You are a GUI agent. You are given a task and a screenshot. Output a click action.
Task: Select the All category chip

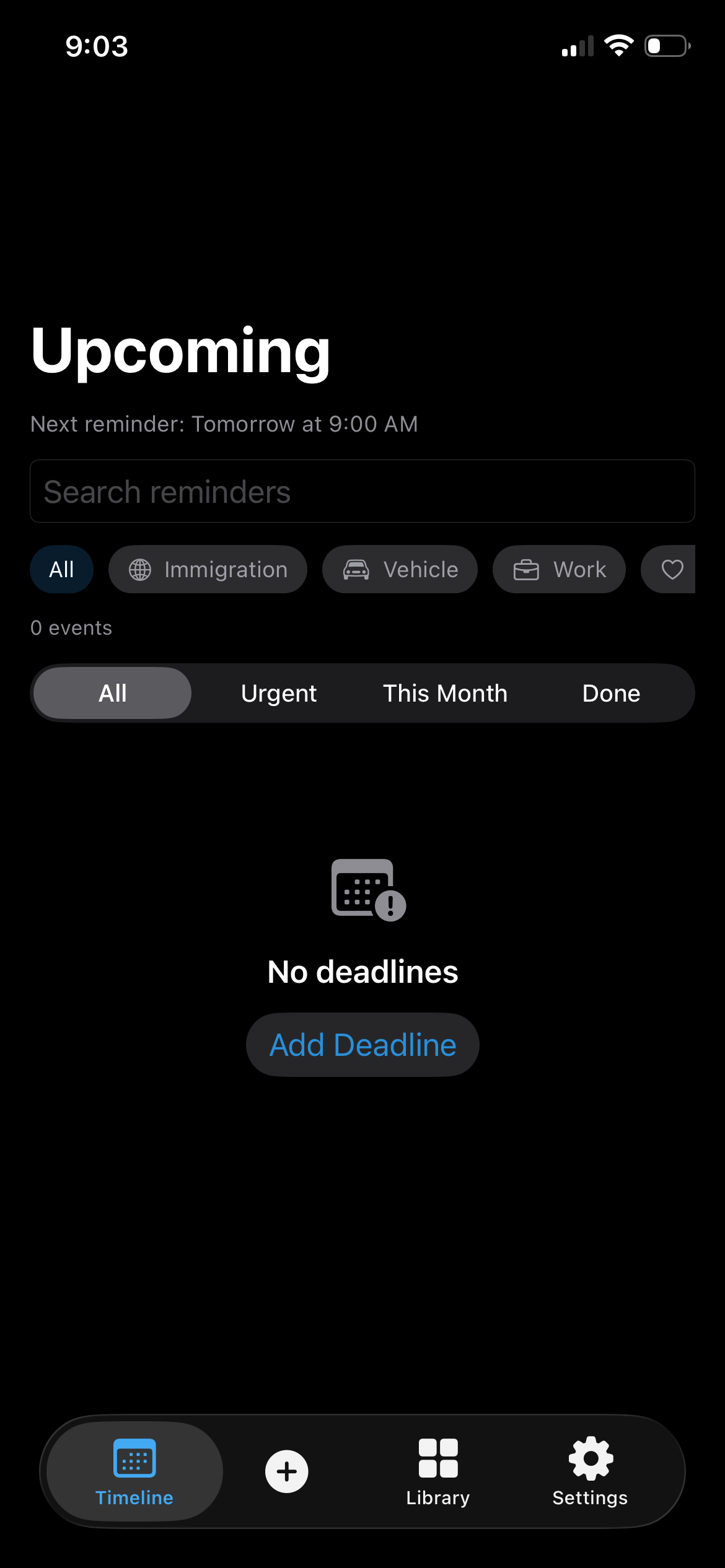tap(61, 569)
